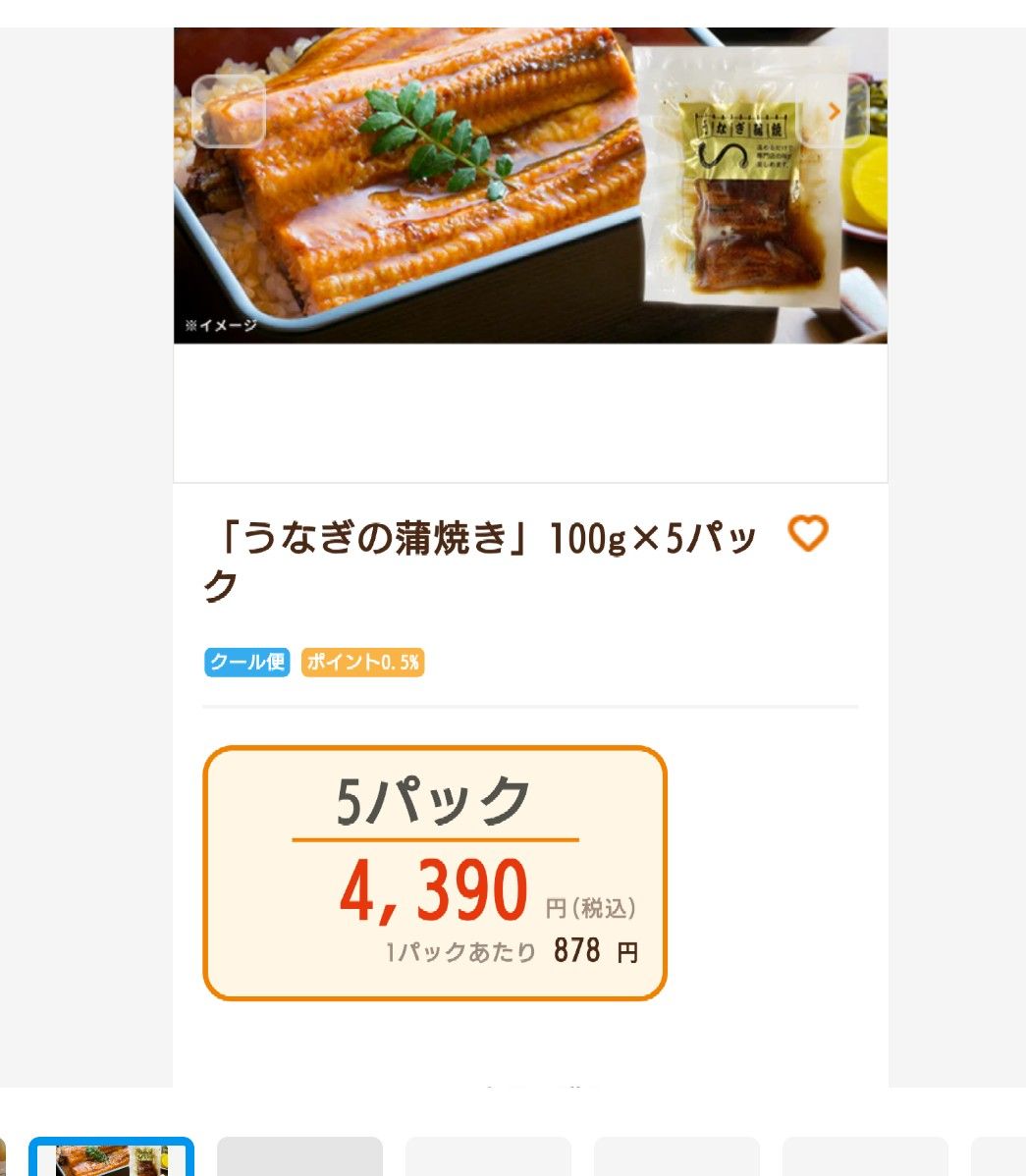Screen dimensions: 1026x1176
Task: Click the 1パックあたり 878円 unit price text
Action: click(511, 950)
